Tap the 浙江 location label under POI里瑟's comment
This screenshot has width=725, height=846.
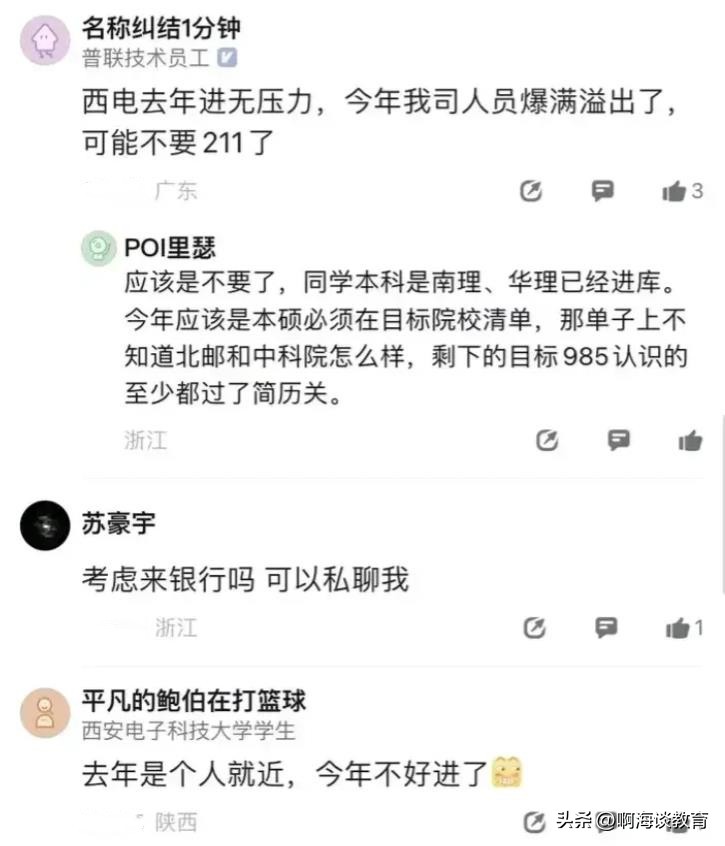(143, 440)
